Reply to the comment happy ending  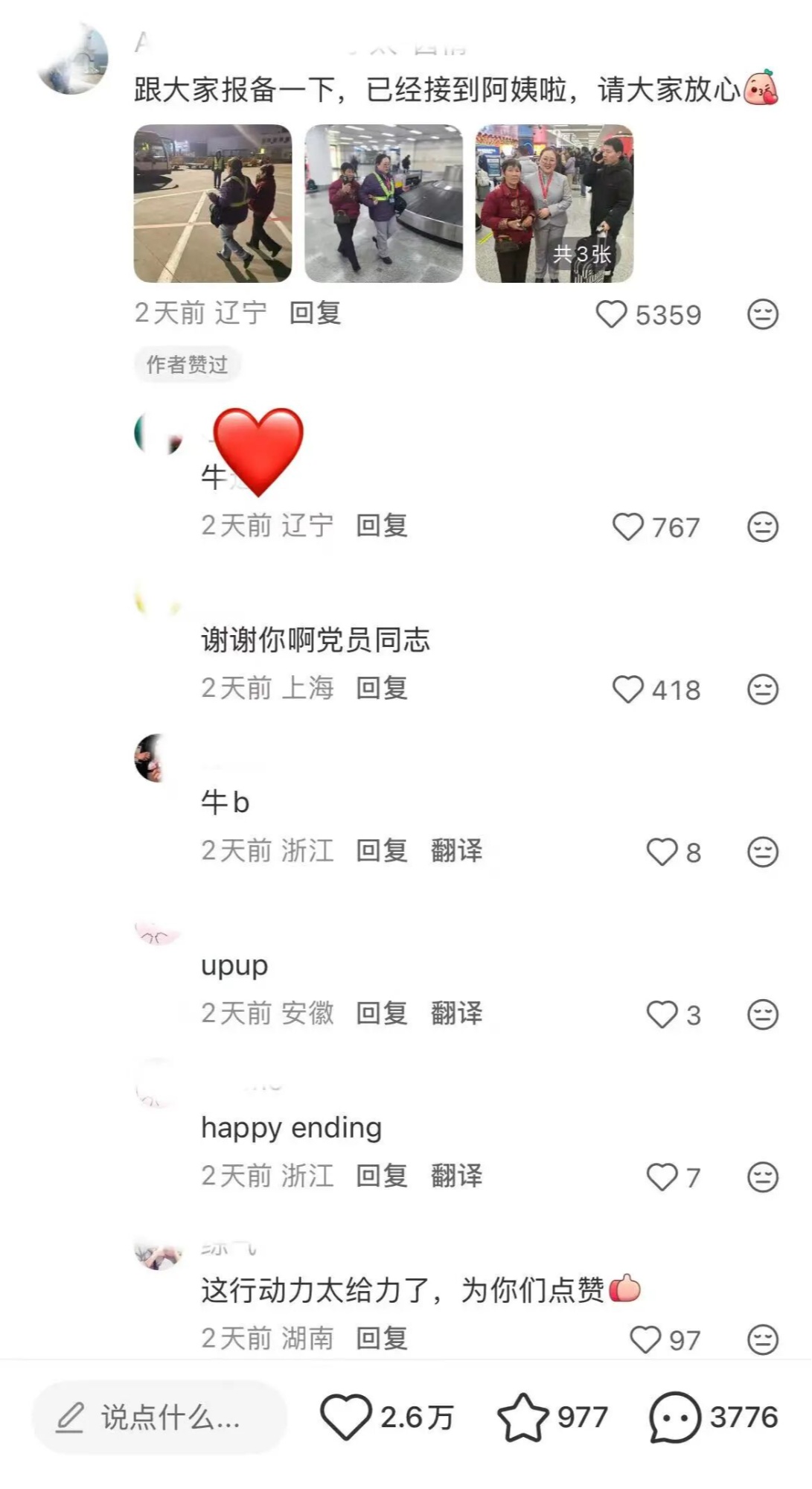tap(381, 1176)
